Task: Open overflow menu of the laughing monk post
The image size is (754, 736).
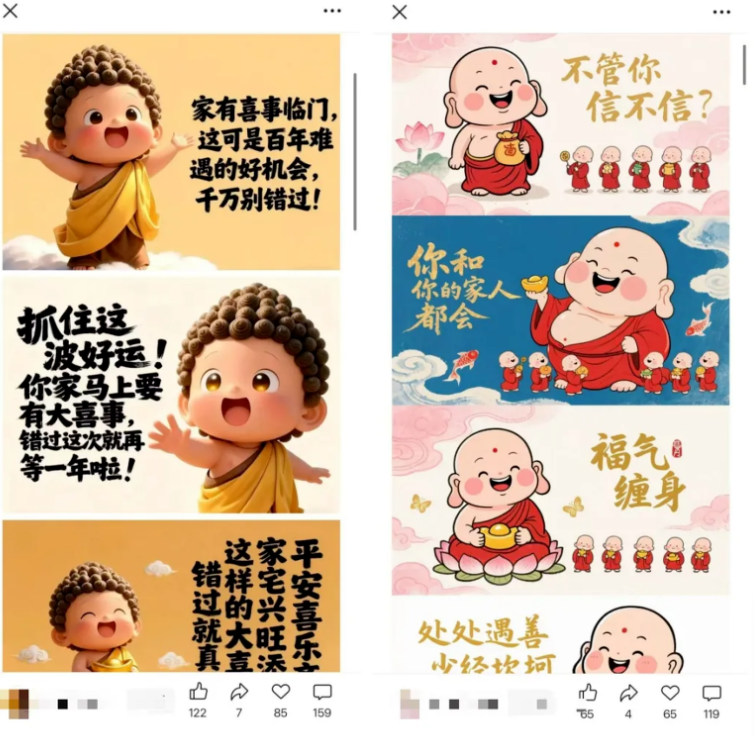Action: tap(722, 12)
